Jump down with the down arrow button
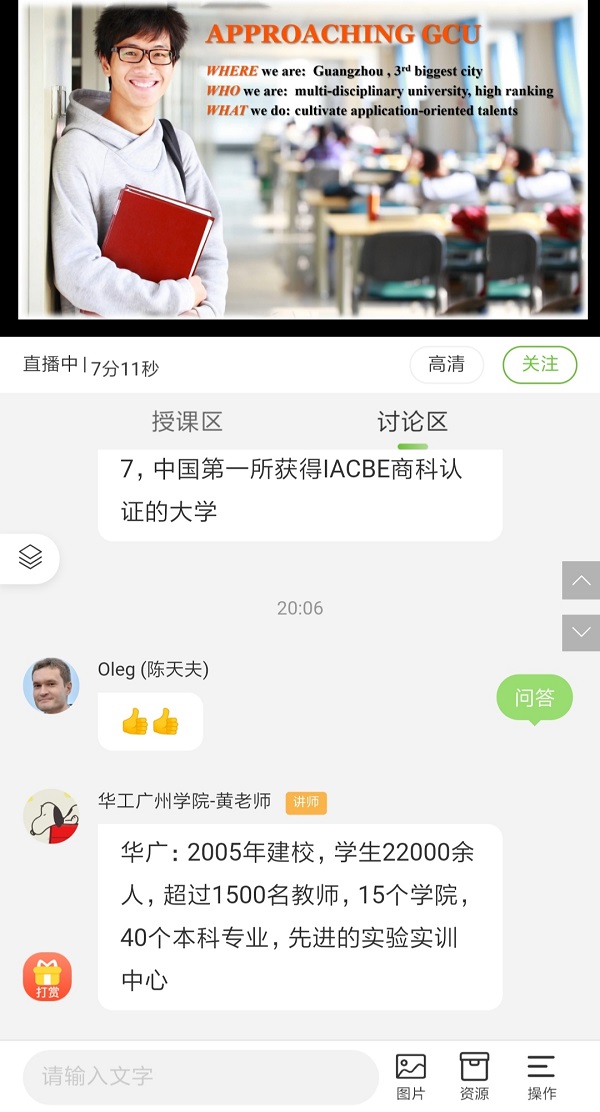The width and height of the screenshot is (600, 1112). click(x=580, y=632)
